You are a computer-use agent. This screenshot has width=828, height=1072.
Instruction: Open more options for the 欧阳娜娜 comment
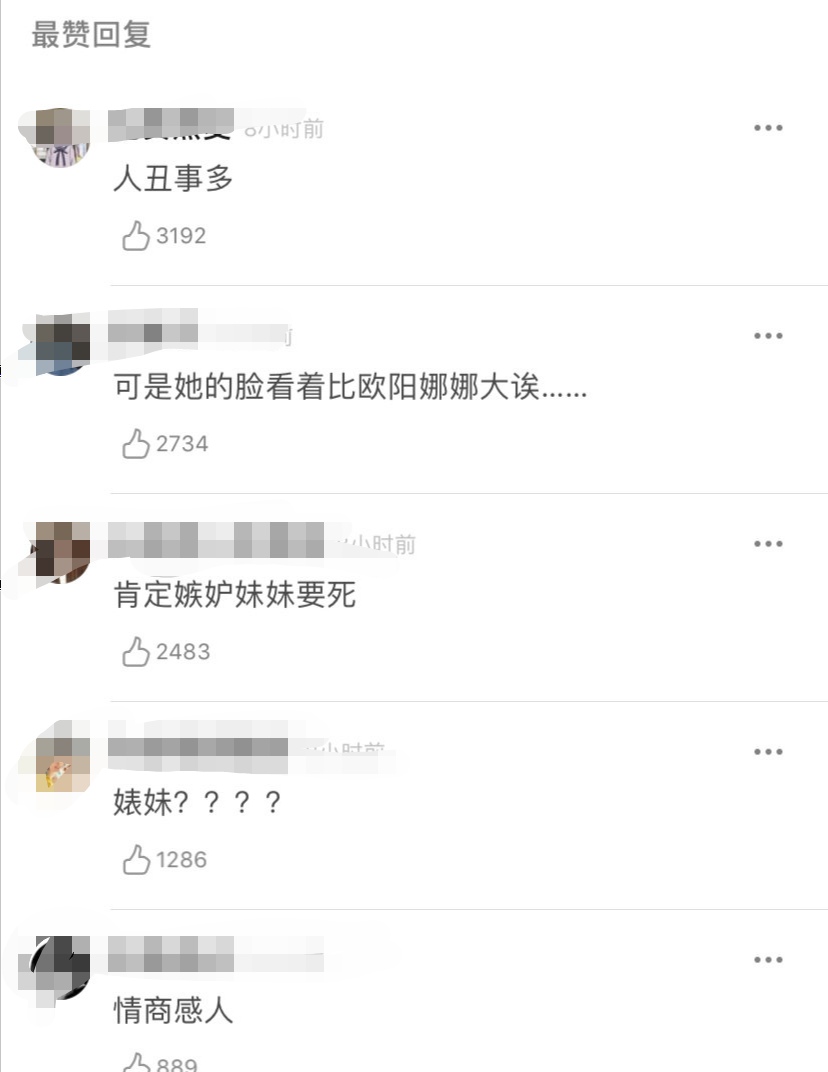coord(768,336)
